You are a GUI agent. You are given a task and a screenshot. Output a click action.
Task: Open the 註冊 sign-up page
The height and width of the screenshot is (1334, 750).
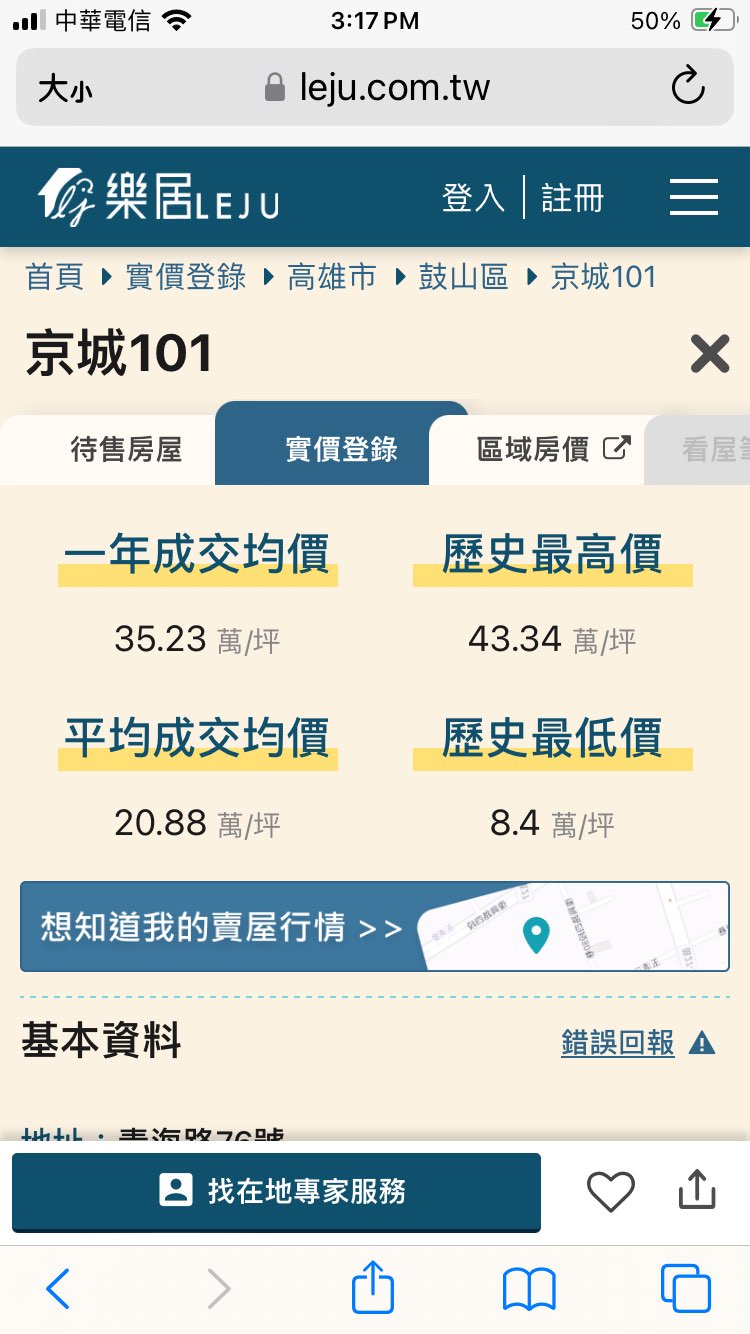[573, 197]
